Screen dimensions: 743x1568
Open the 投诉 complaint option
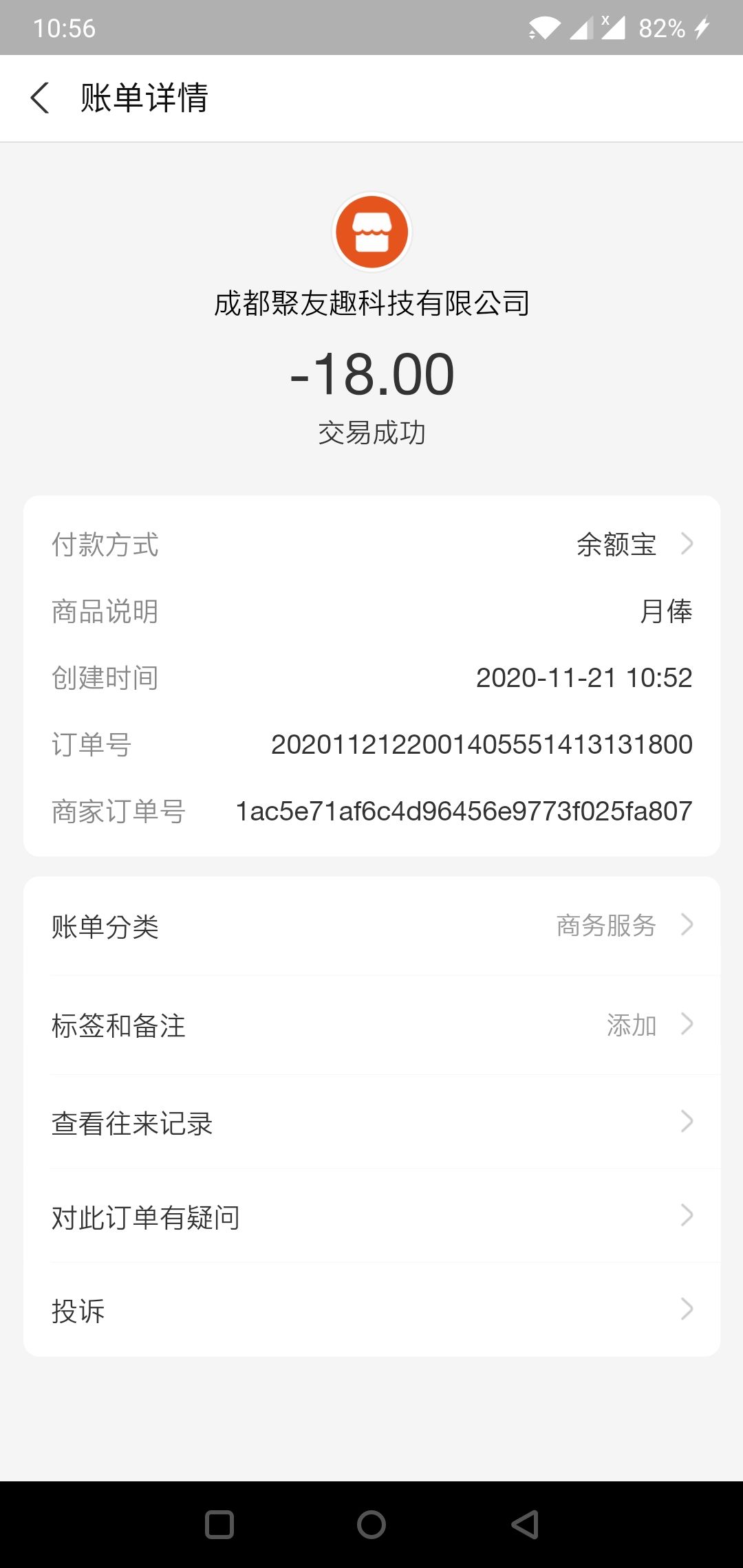(371, 1310)
